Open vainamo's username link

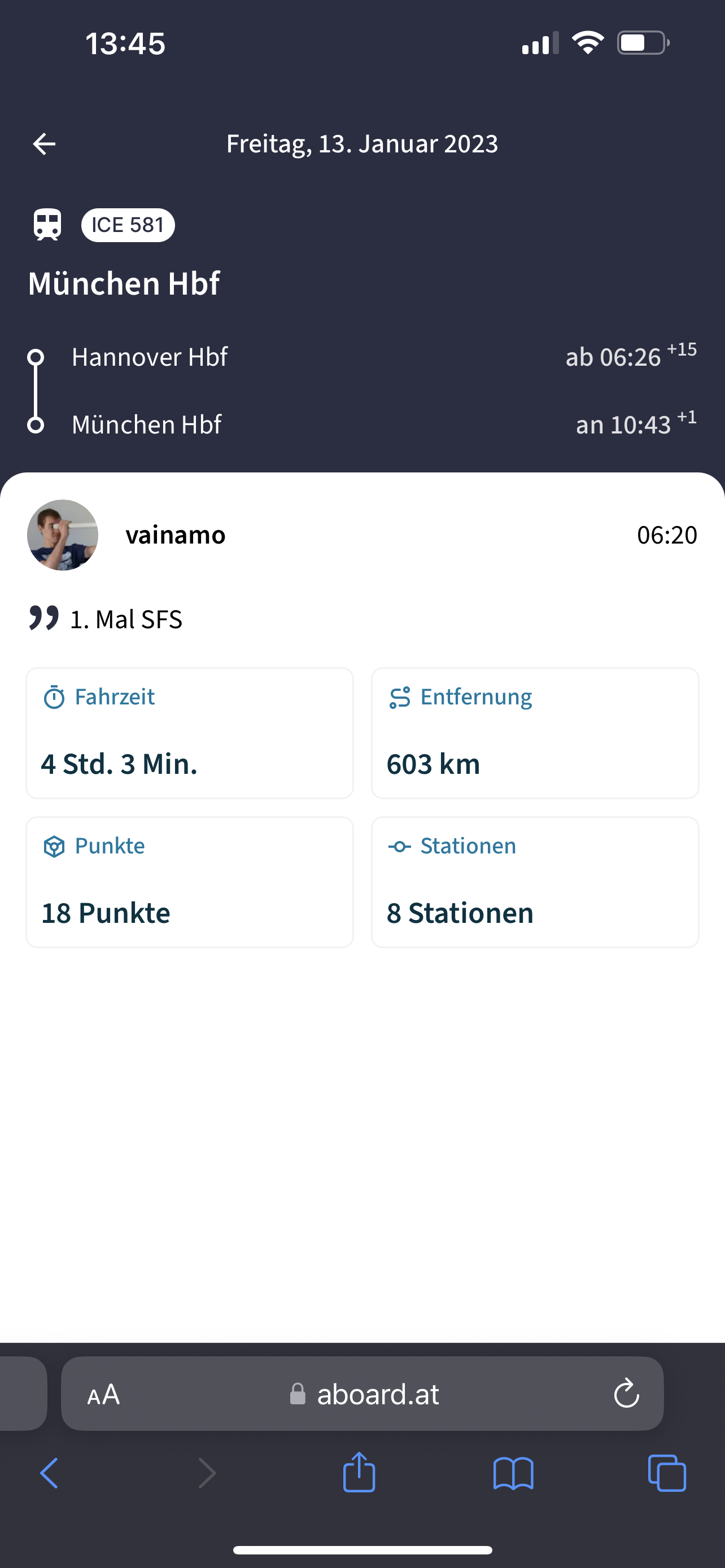tap(175, 535)
